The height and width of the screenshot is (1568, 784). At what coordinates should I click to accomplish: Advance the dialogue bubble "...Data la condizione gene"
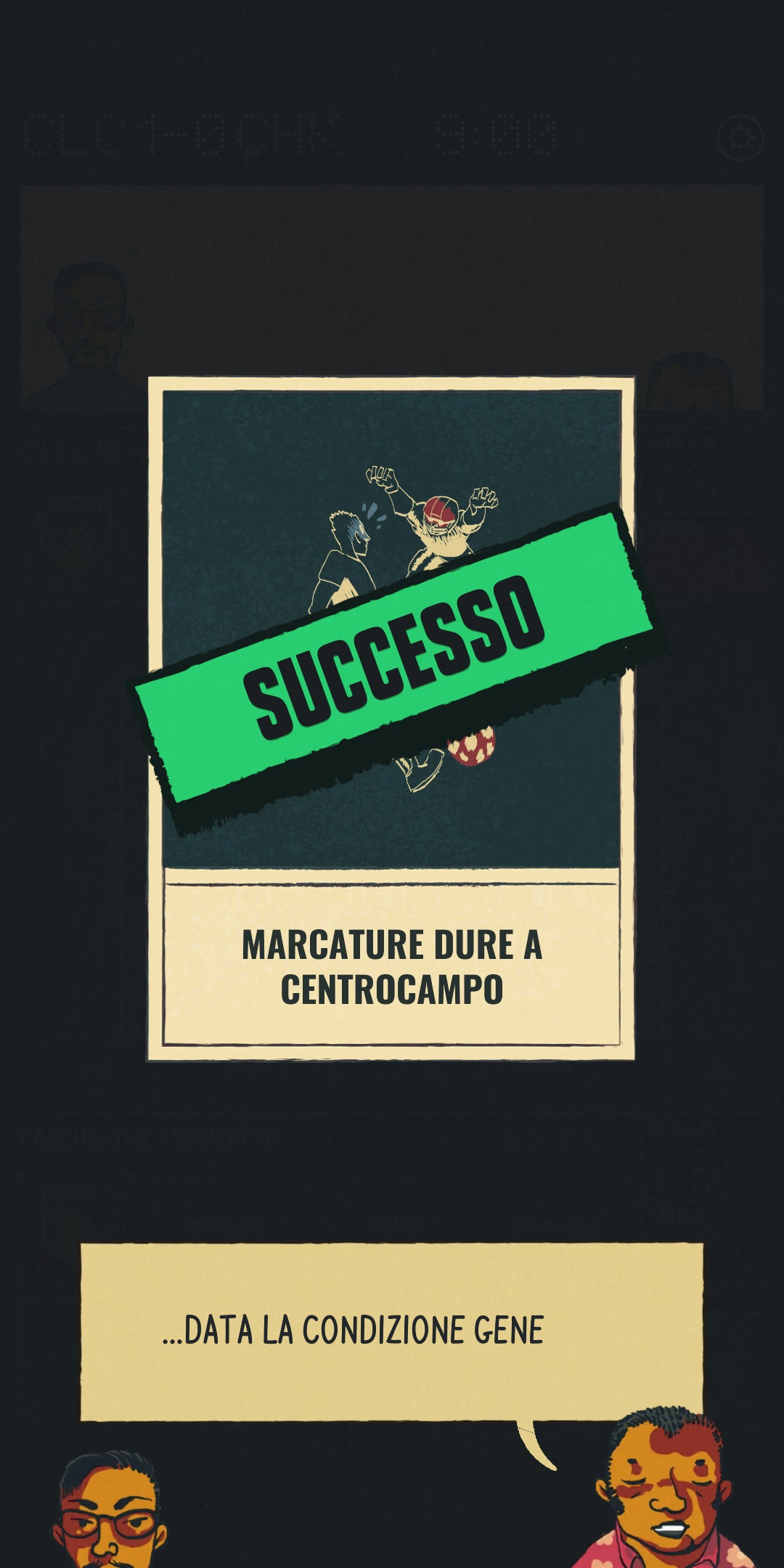[391, 1331]
